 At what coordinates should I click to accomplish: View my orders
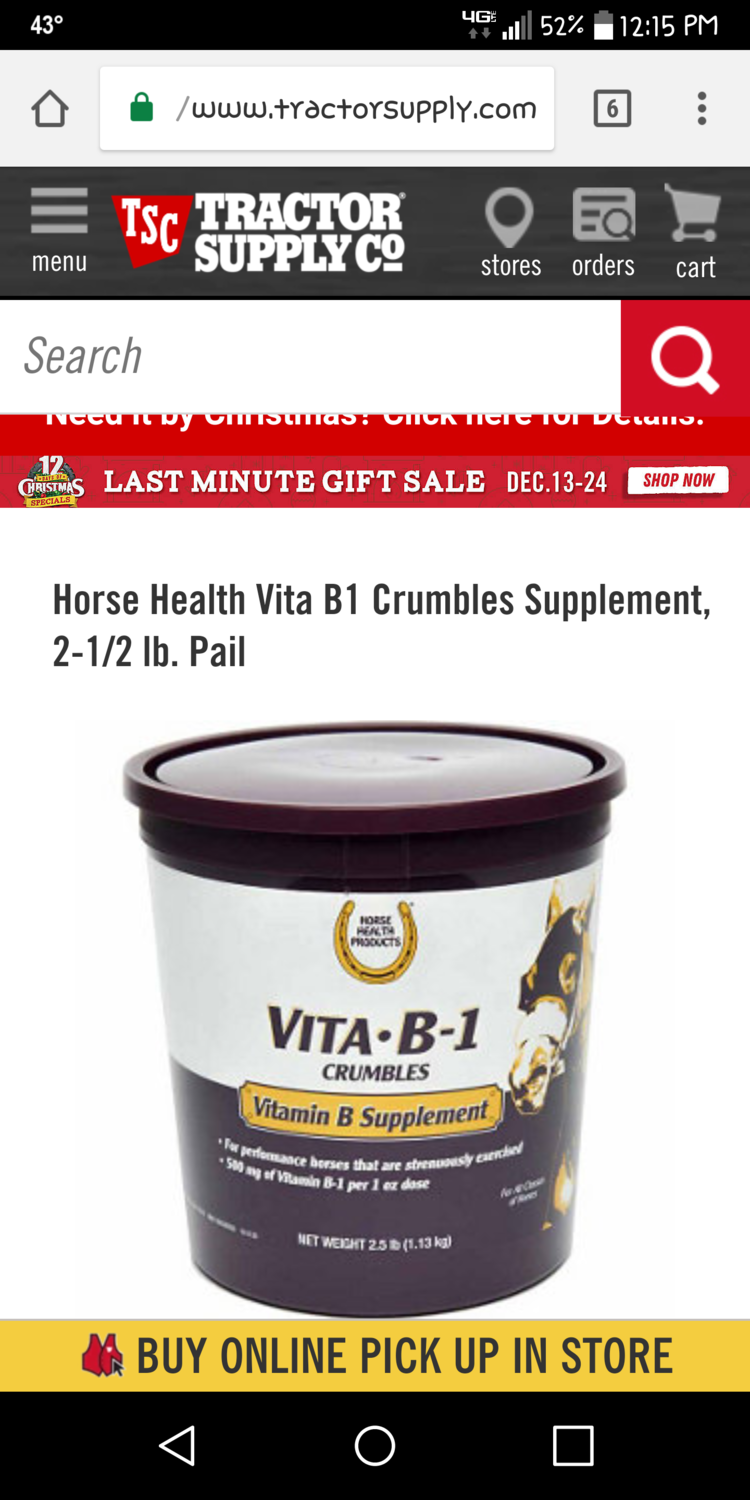click(x=603, y=233)
